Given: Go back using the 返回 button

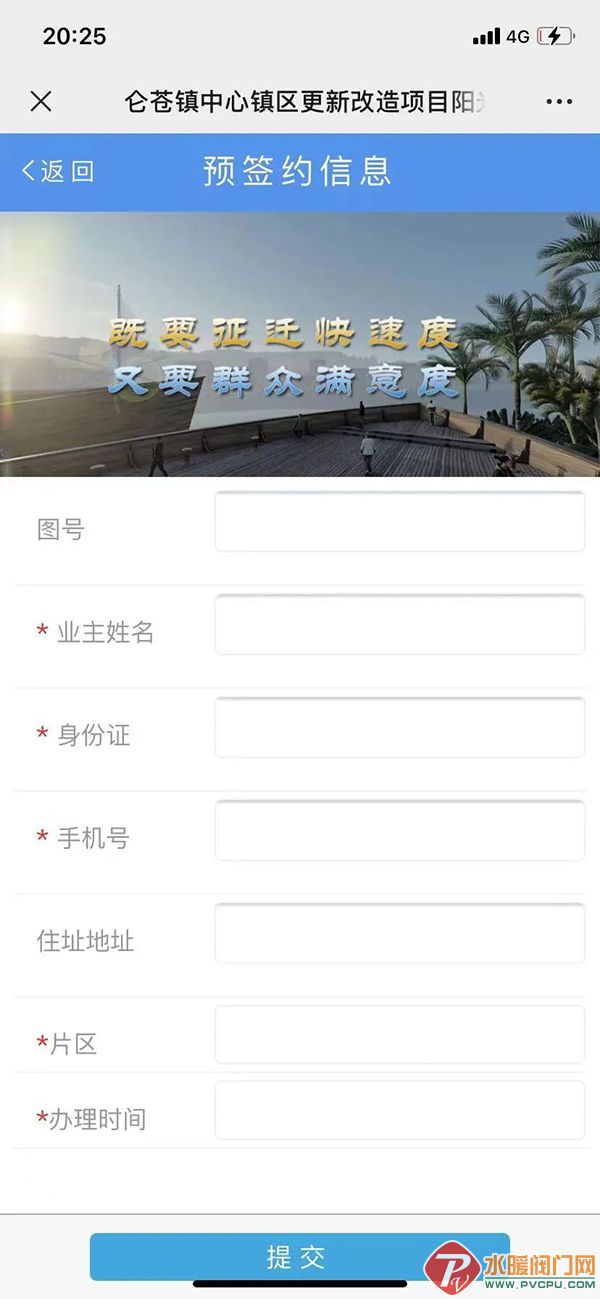Looking at the screenshot, I should (x=58, y=171).
